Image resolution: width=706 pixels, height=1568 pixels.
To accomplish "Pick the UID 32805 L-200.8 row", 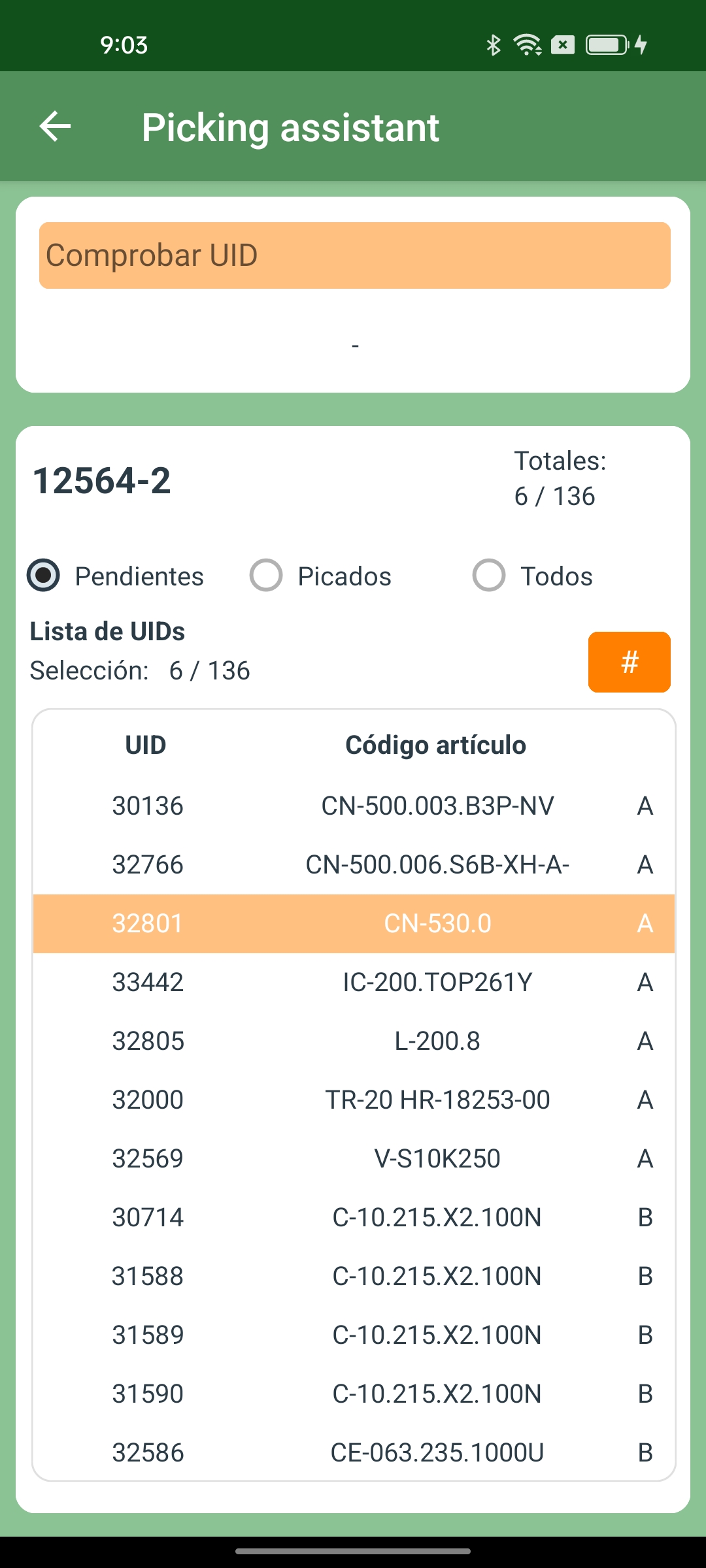I will 353,1041.
